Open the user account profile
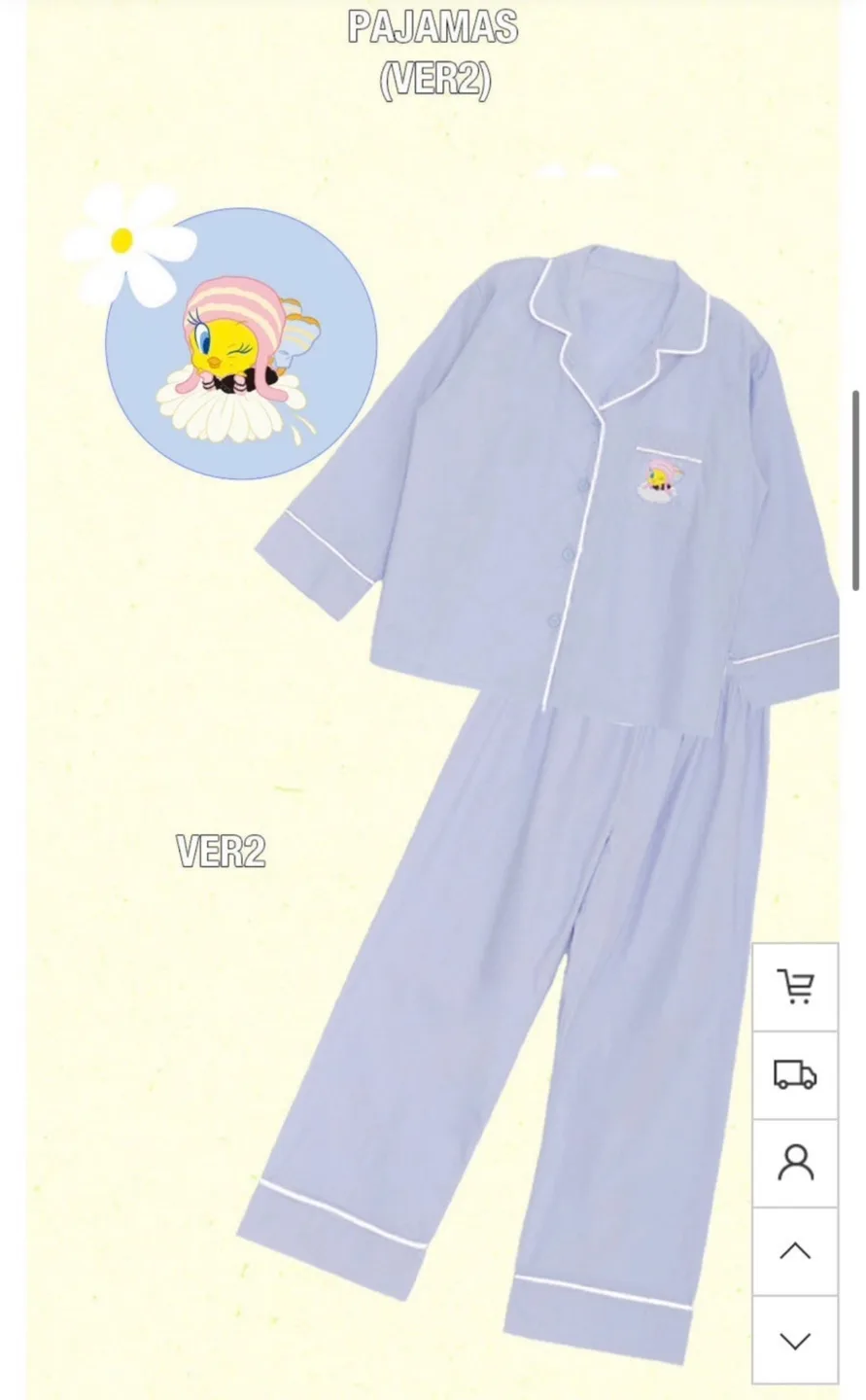The image size is (866, 1400). pyautogui.click(x=795, y=1163)
